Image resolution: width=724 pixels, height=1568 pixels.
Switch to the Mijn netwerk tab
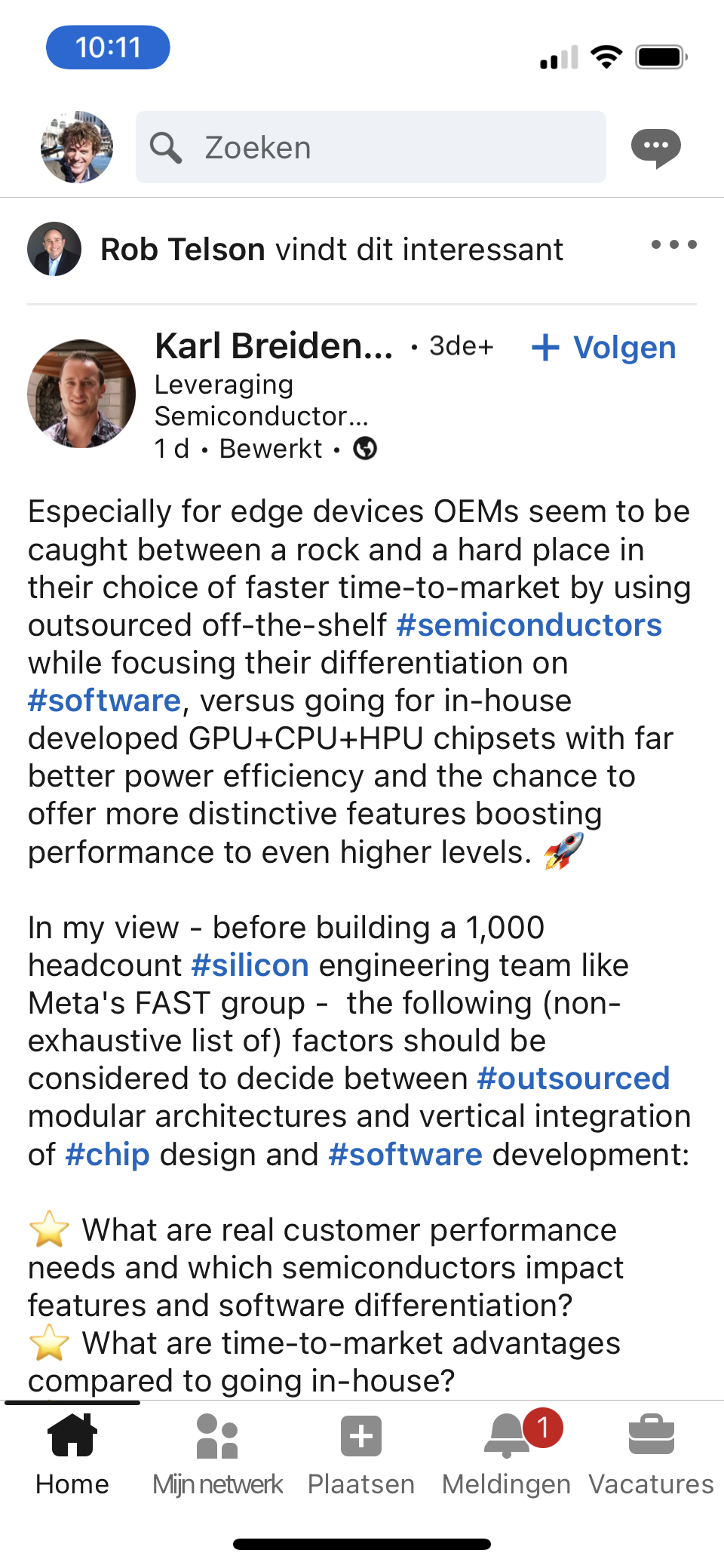(x=217, y=1454)
